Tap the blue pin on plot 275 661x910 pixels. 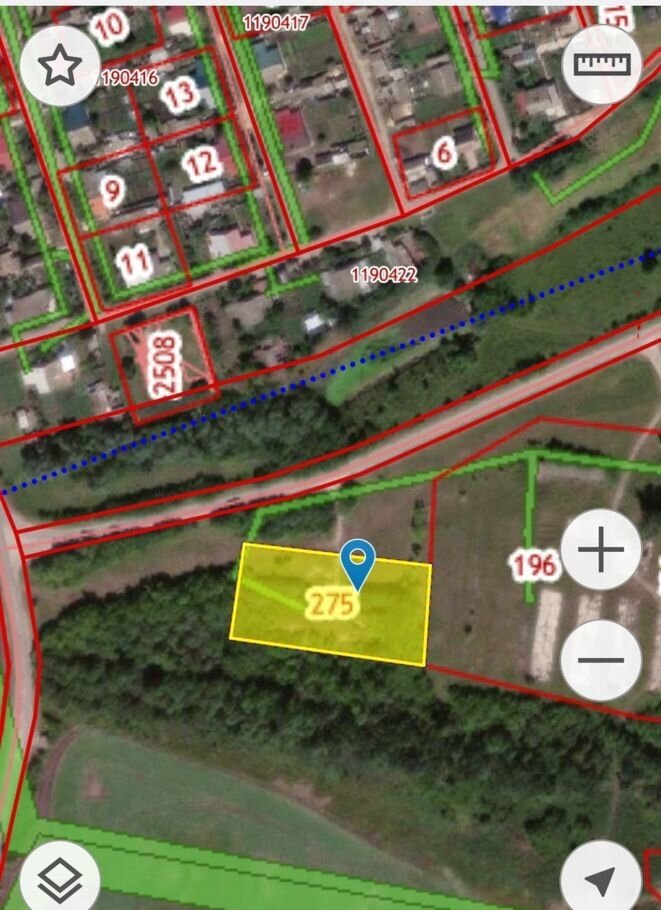[x=357, y=561]
